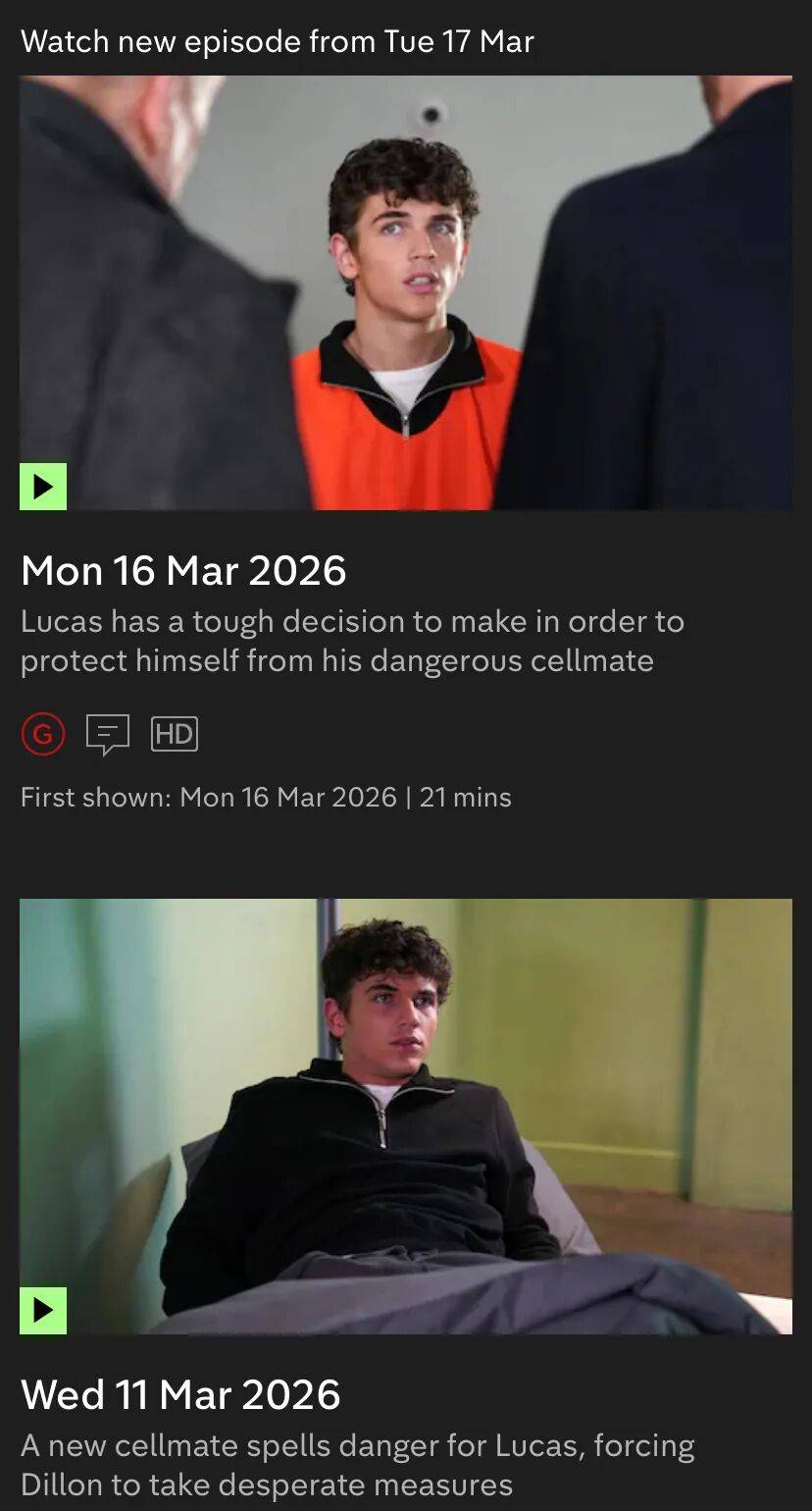Open the Mon 16 Mar 2026 episode title
This screenshot has width=812, height=1511.
(183, 571)
